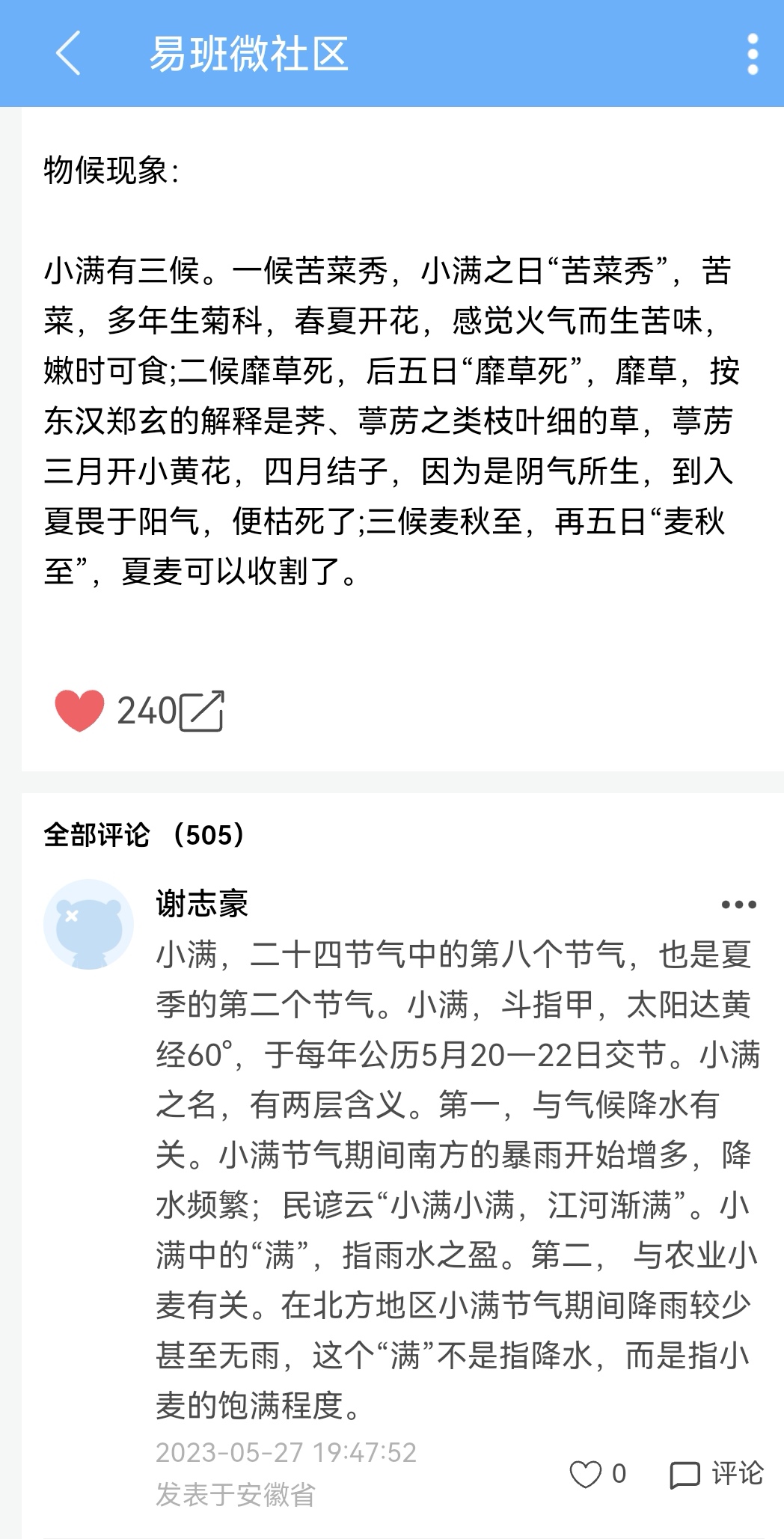Go back from 易班微社区 page

pyautogui.click(x=67, y=54)
